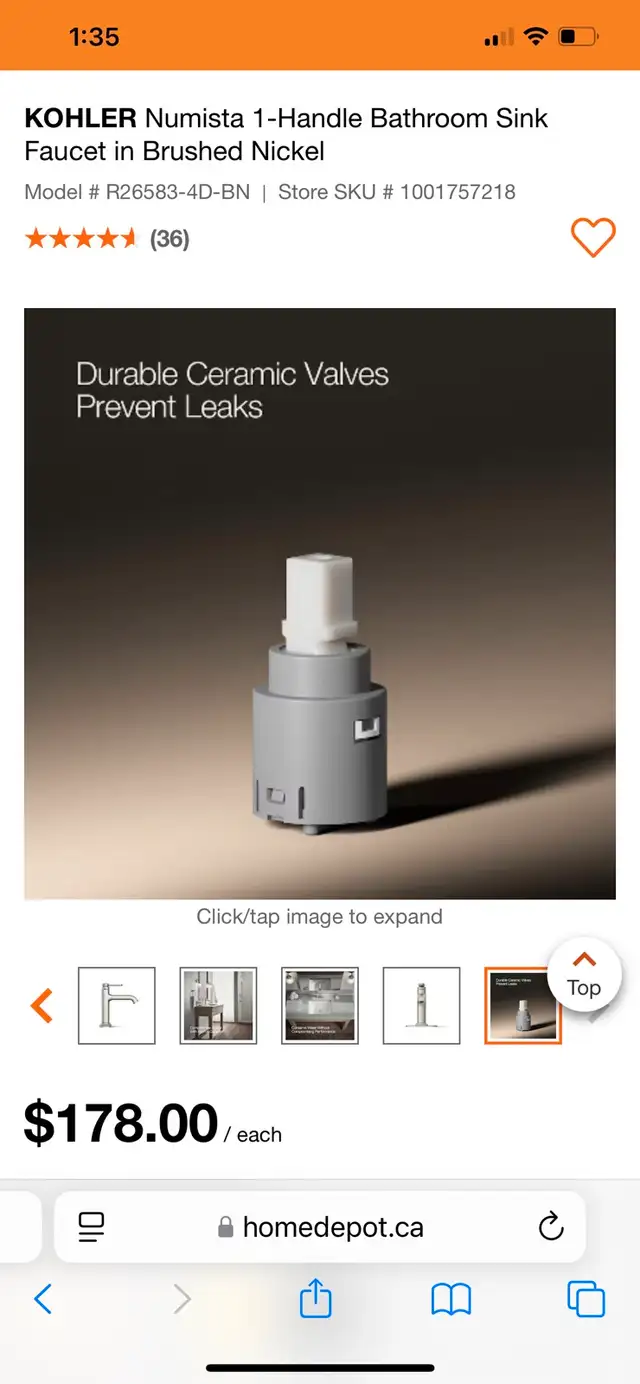Select the first thumbnail showing the faucet side view
The width and height of the screenshot is (640, 1384).
pyautogui.click(x=116, y=1005)
